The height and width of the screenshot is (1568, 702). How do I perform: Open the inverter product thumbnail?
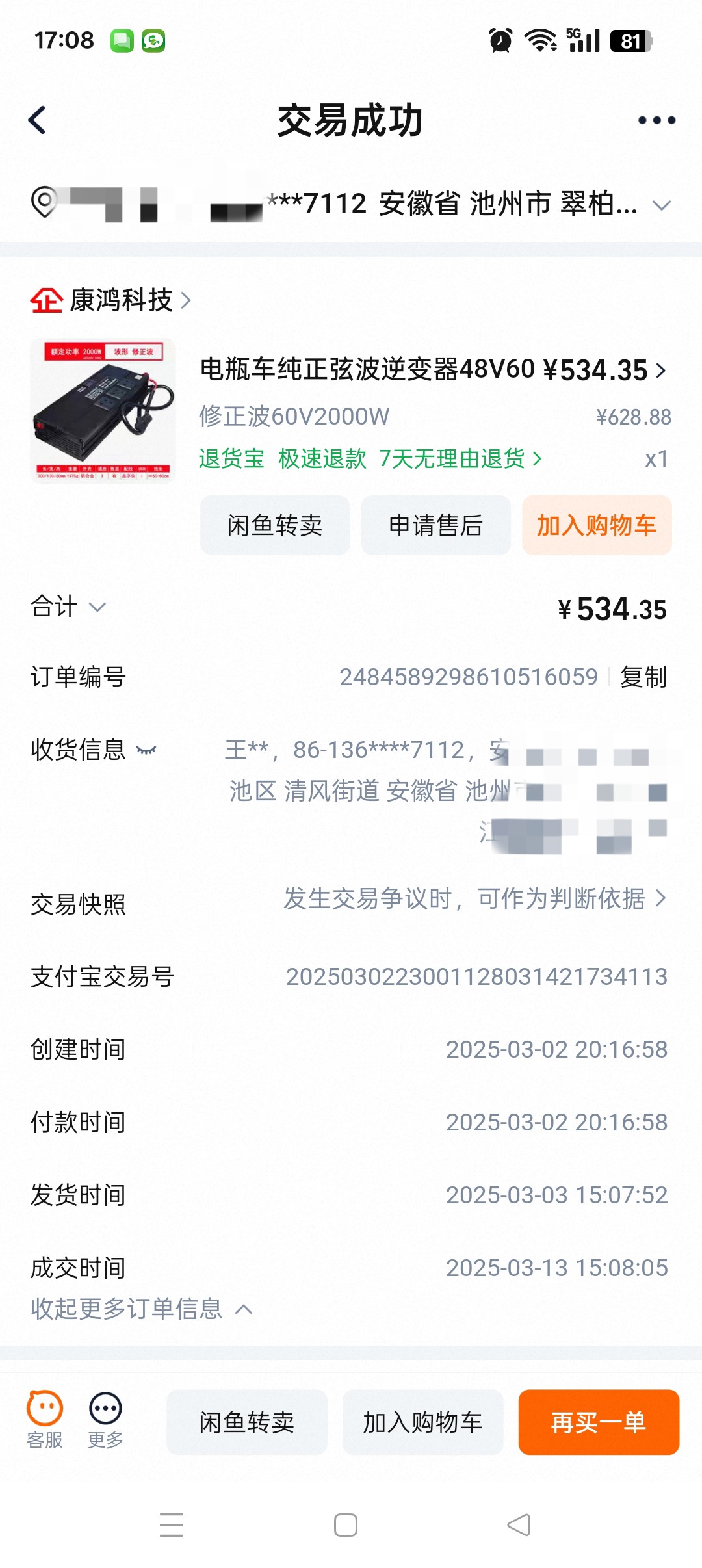[x=103, y=410]
